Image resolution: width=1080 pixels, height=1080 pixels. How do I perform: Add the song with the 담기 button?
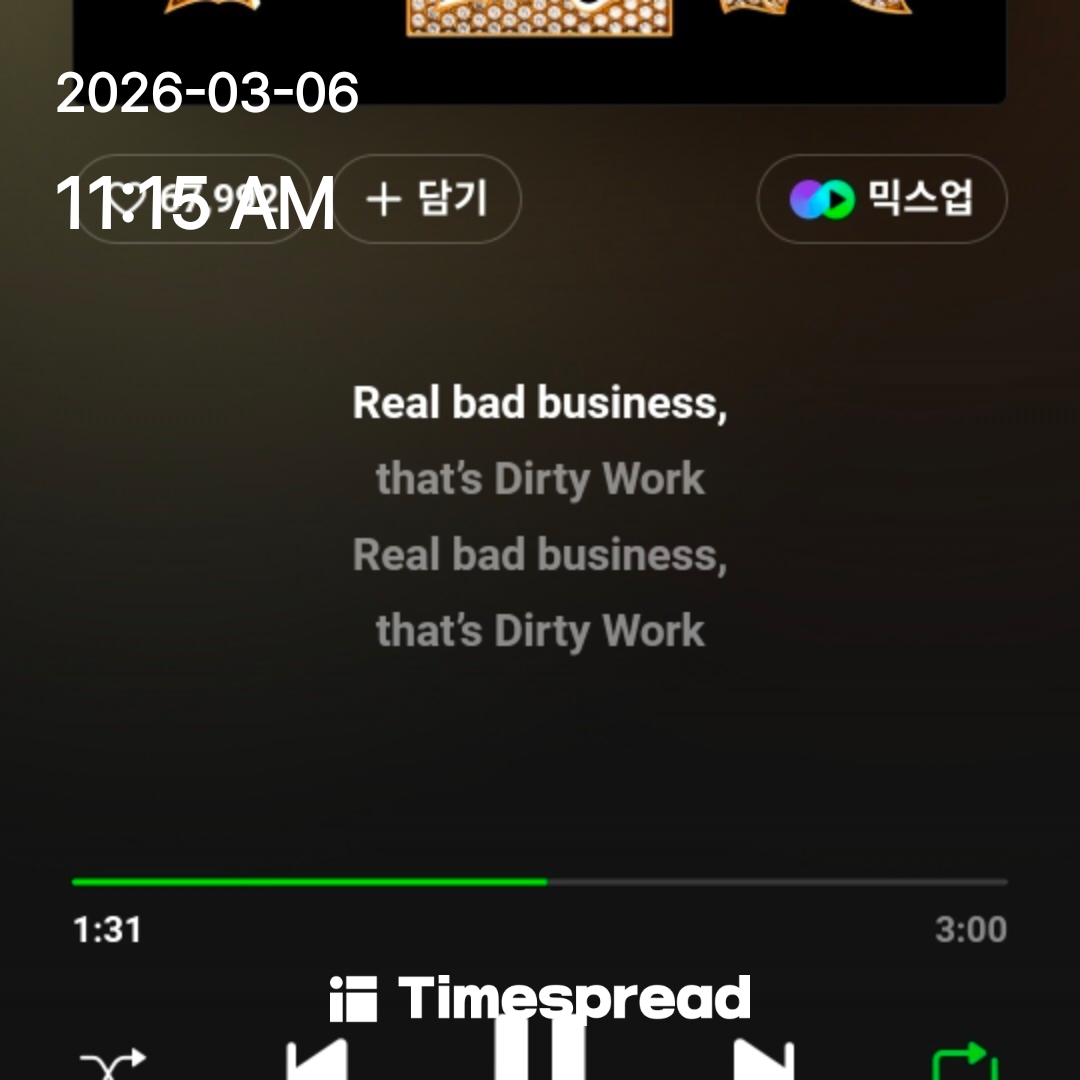(426, 199)
